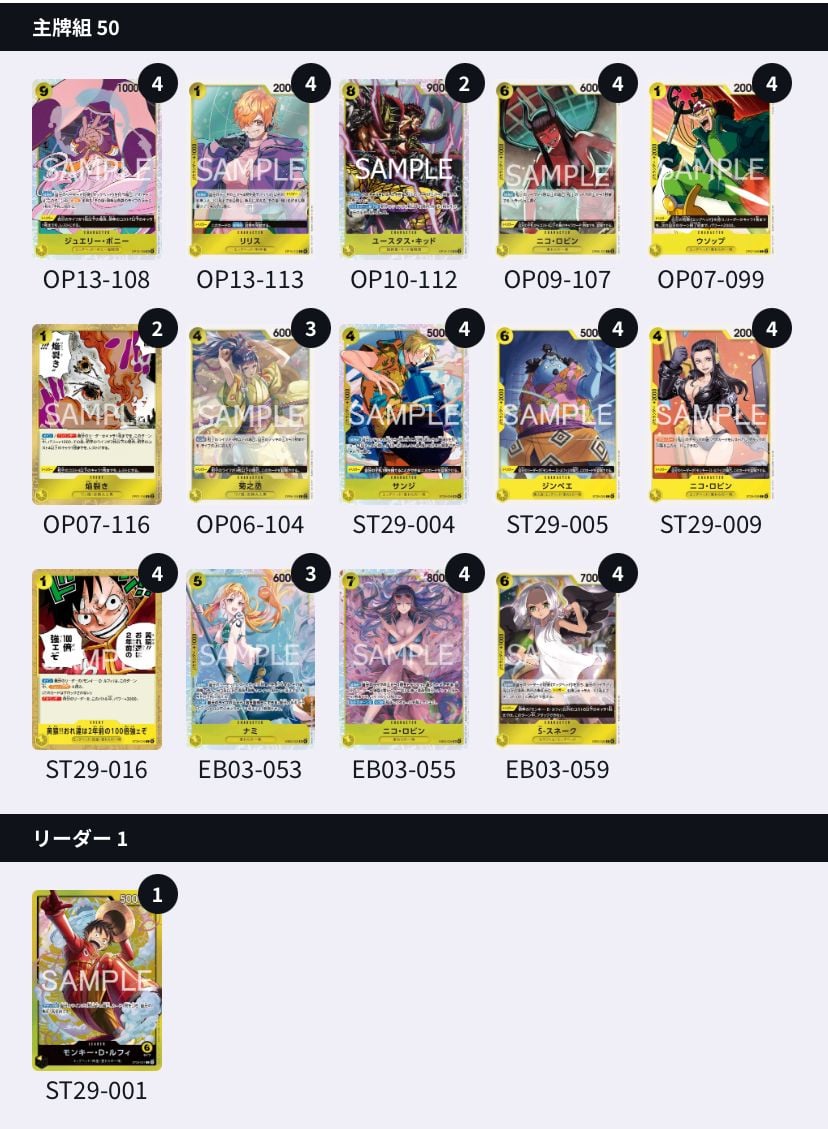View the S-Snake card EB03-059

557,658
